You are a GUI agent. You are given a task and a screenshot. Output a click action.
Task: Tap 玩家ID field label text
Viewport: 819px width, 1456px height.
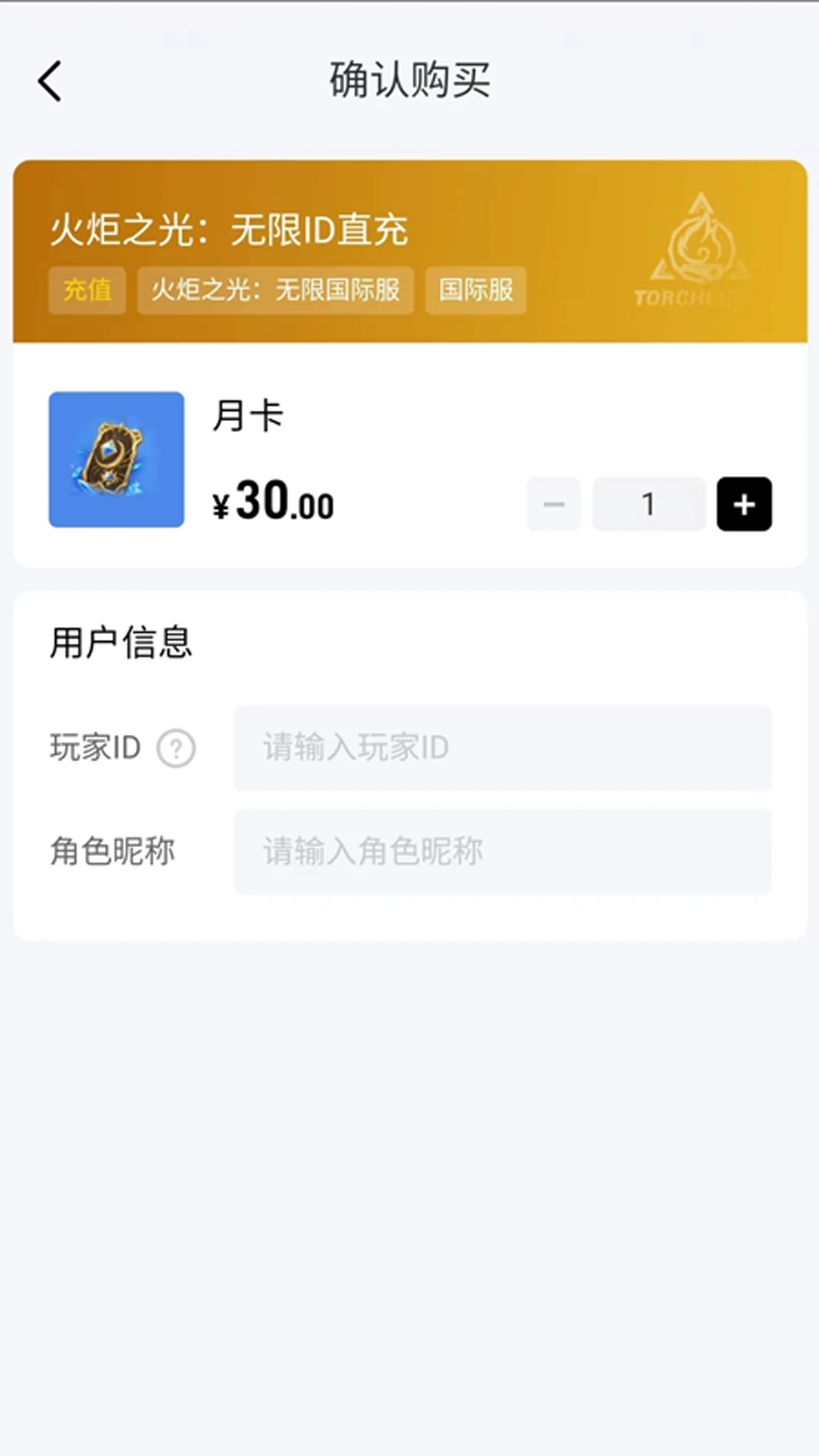96,748
